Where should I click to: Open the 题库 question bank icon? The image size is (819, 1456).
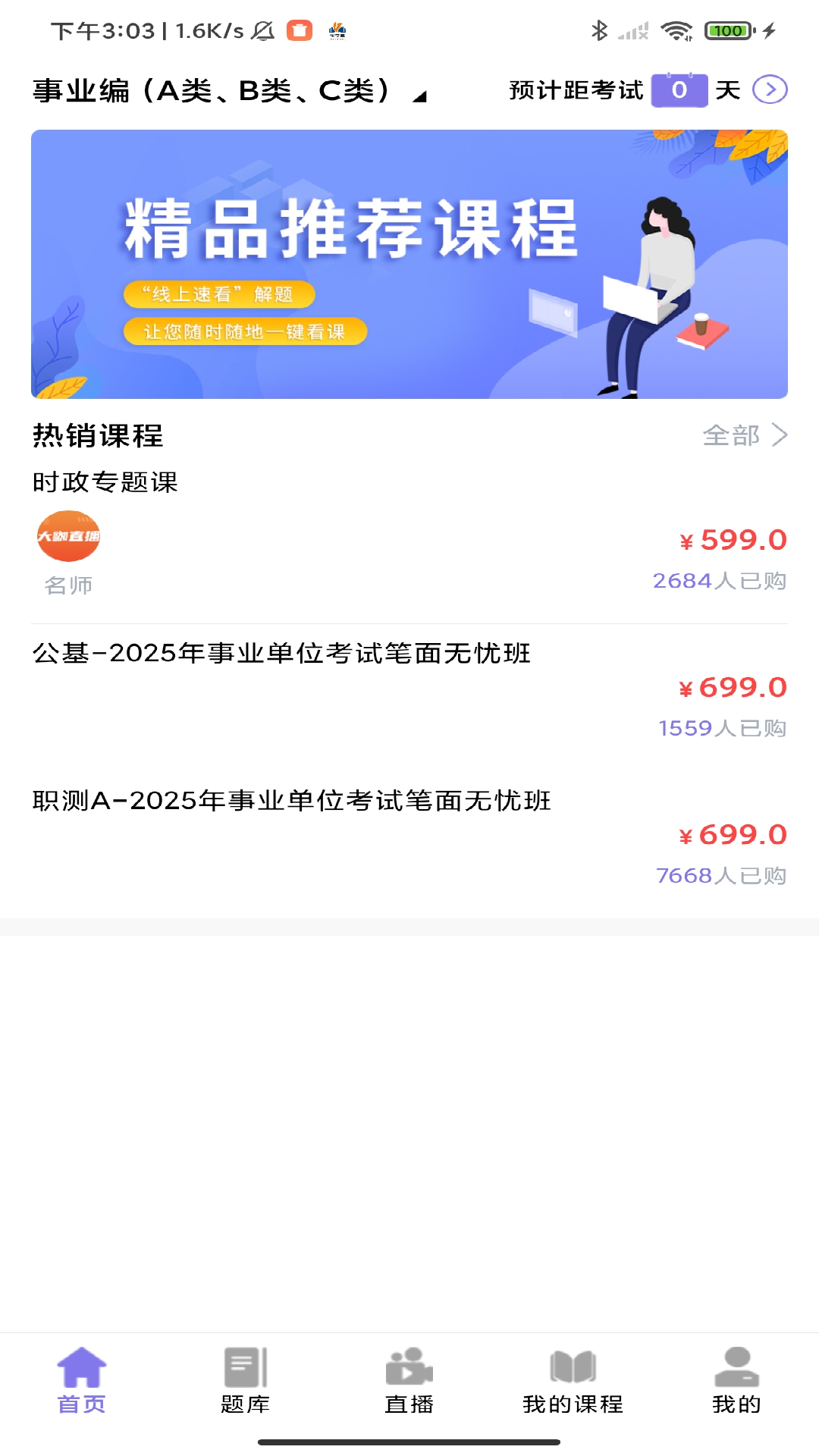(x=244, y=1368)
